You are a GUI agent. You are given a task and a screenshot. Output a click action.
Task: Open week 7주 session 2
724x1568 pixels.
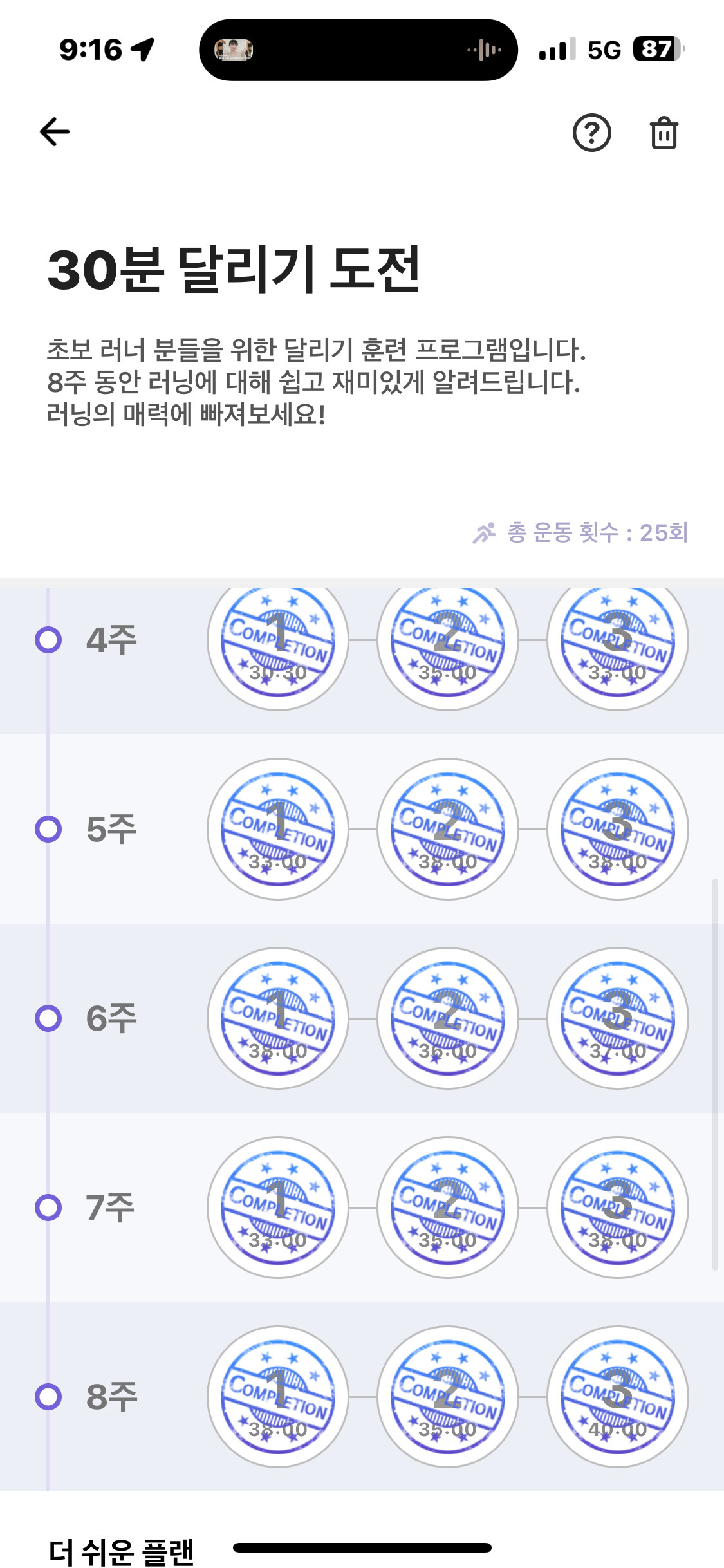click(x=448, y=1208)
